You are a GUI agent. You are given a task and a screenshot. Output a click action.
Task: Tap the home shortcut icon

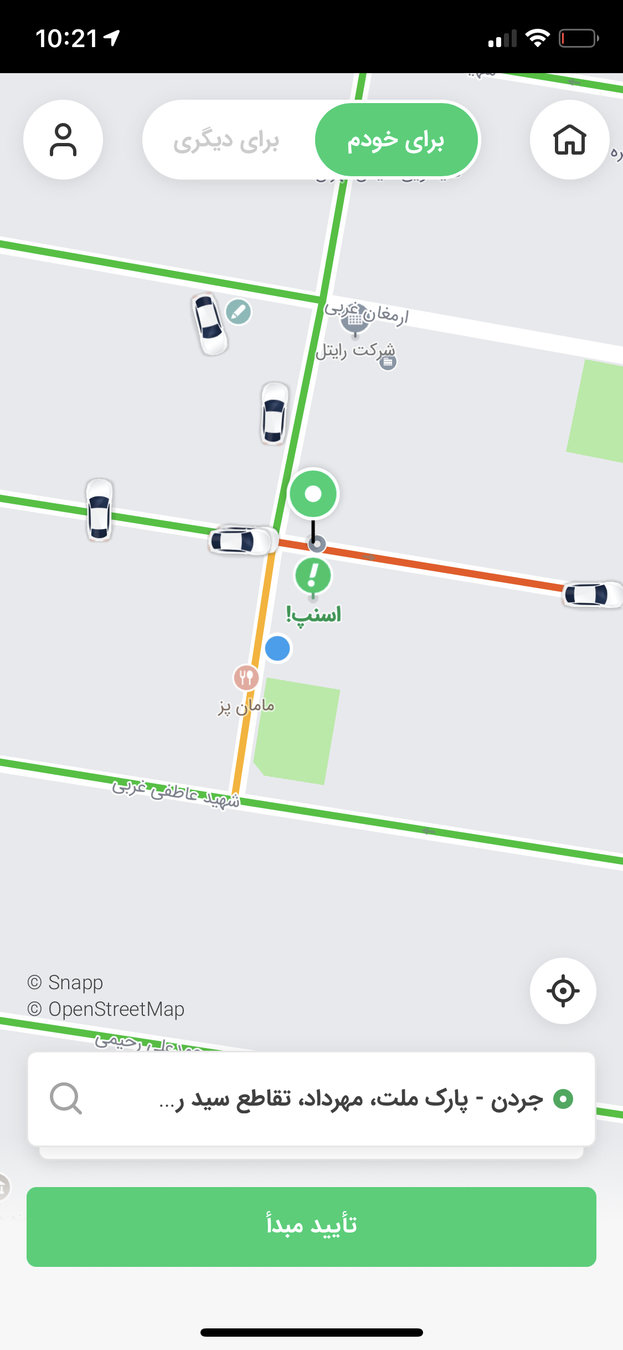(569, 140)
